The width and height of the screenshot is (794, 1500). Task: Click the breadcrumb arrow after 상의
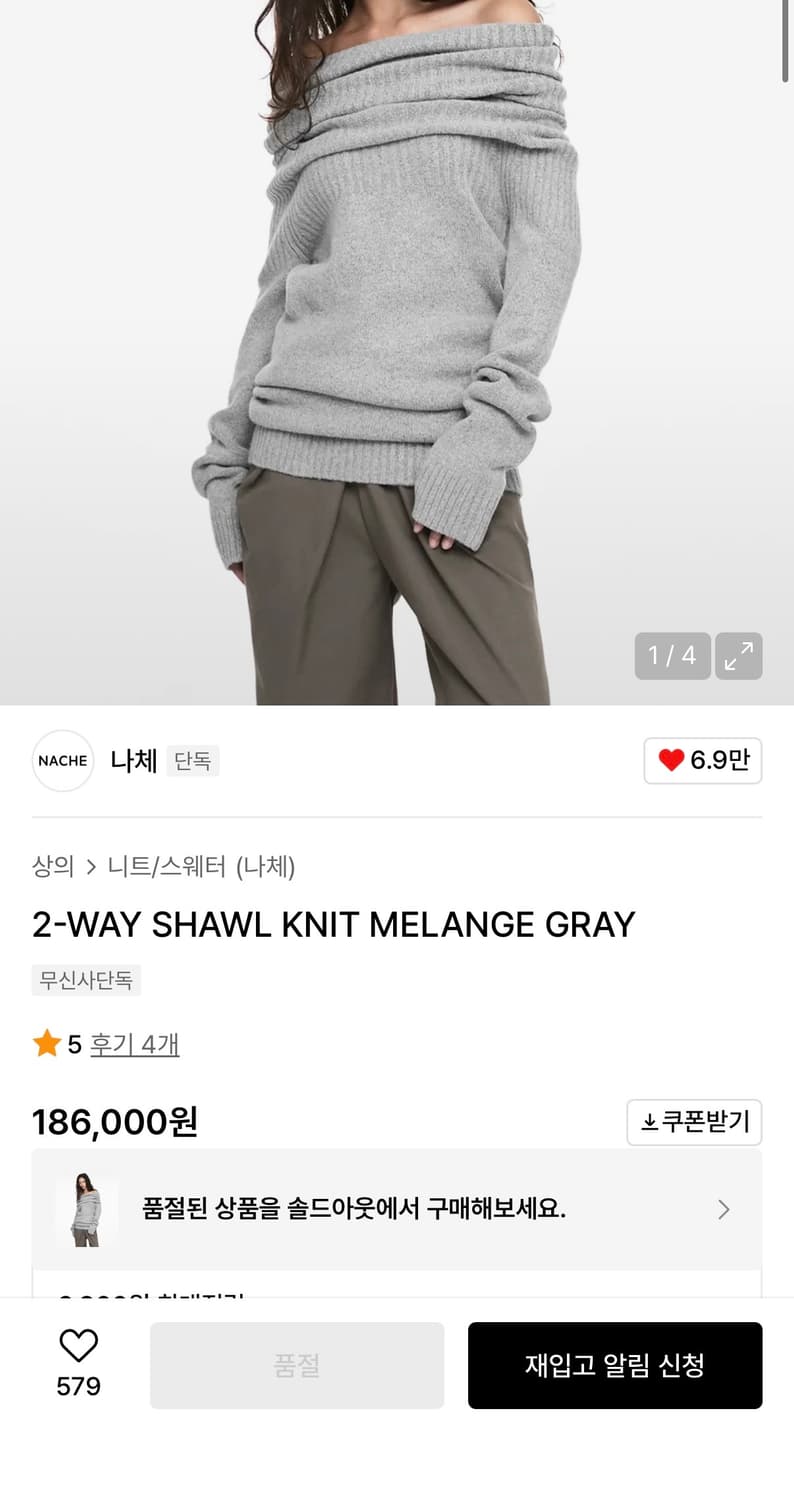tap(90, 868)
